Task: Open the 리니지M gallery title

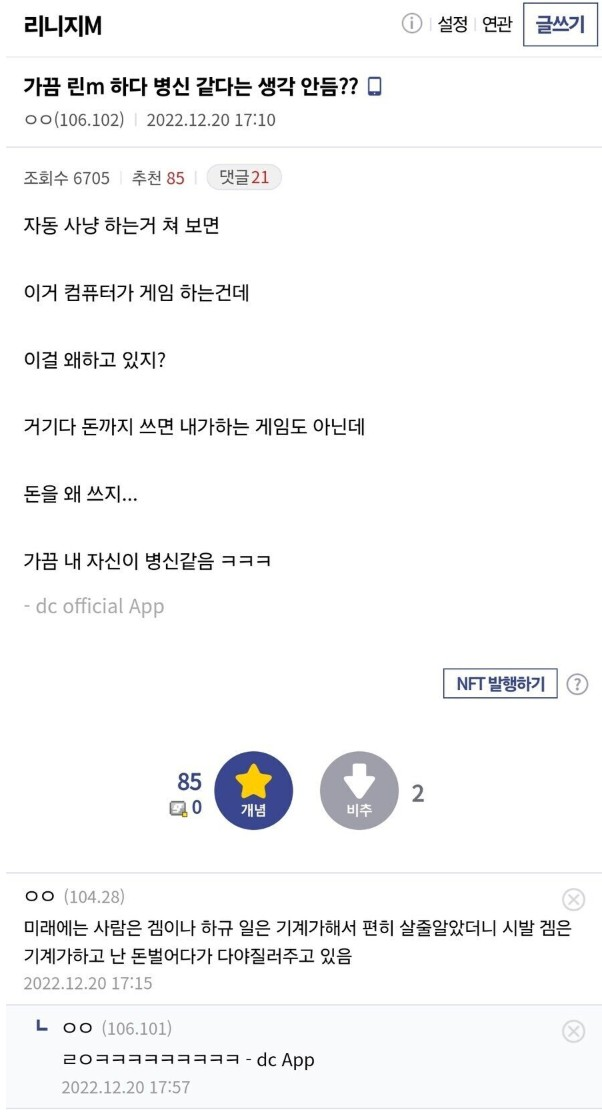Action: click(x=62, y=27)
